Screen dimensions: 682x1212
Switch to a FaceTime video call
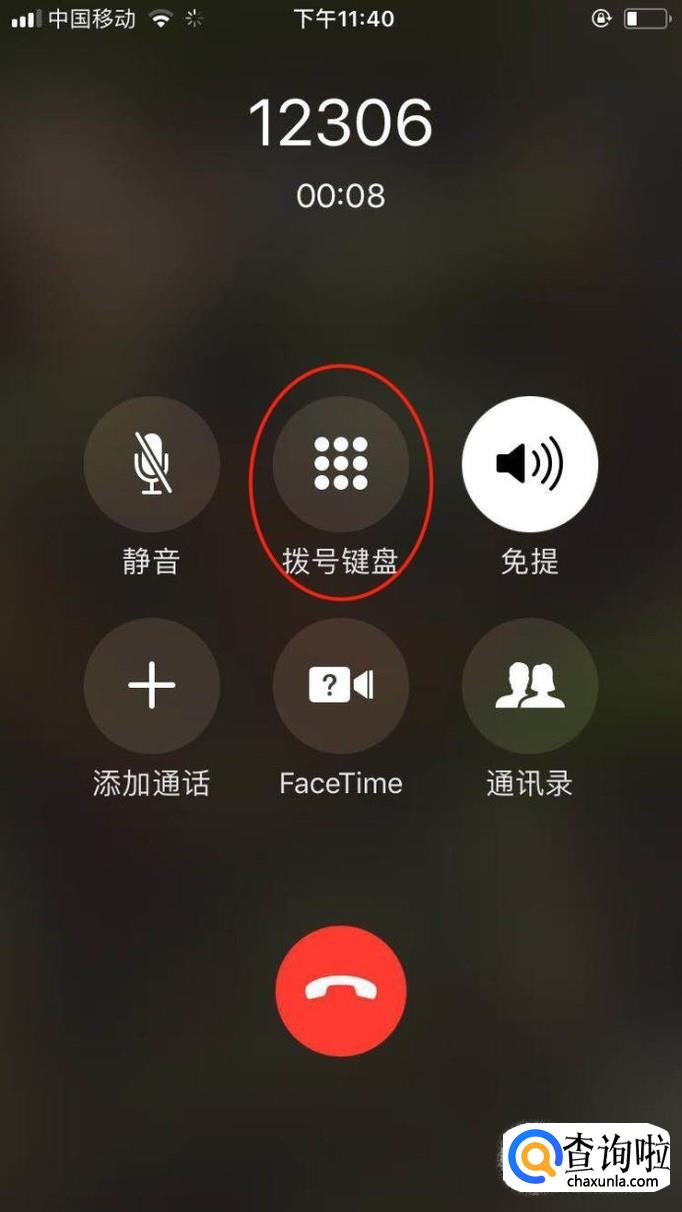click(x=341, y=686)
